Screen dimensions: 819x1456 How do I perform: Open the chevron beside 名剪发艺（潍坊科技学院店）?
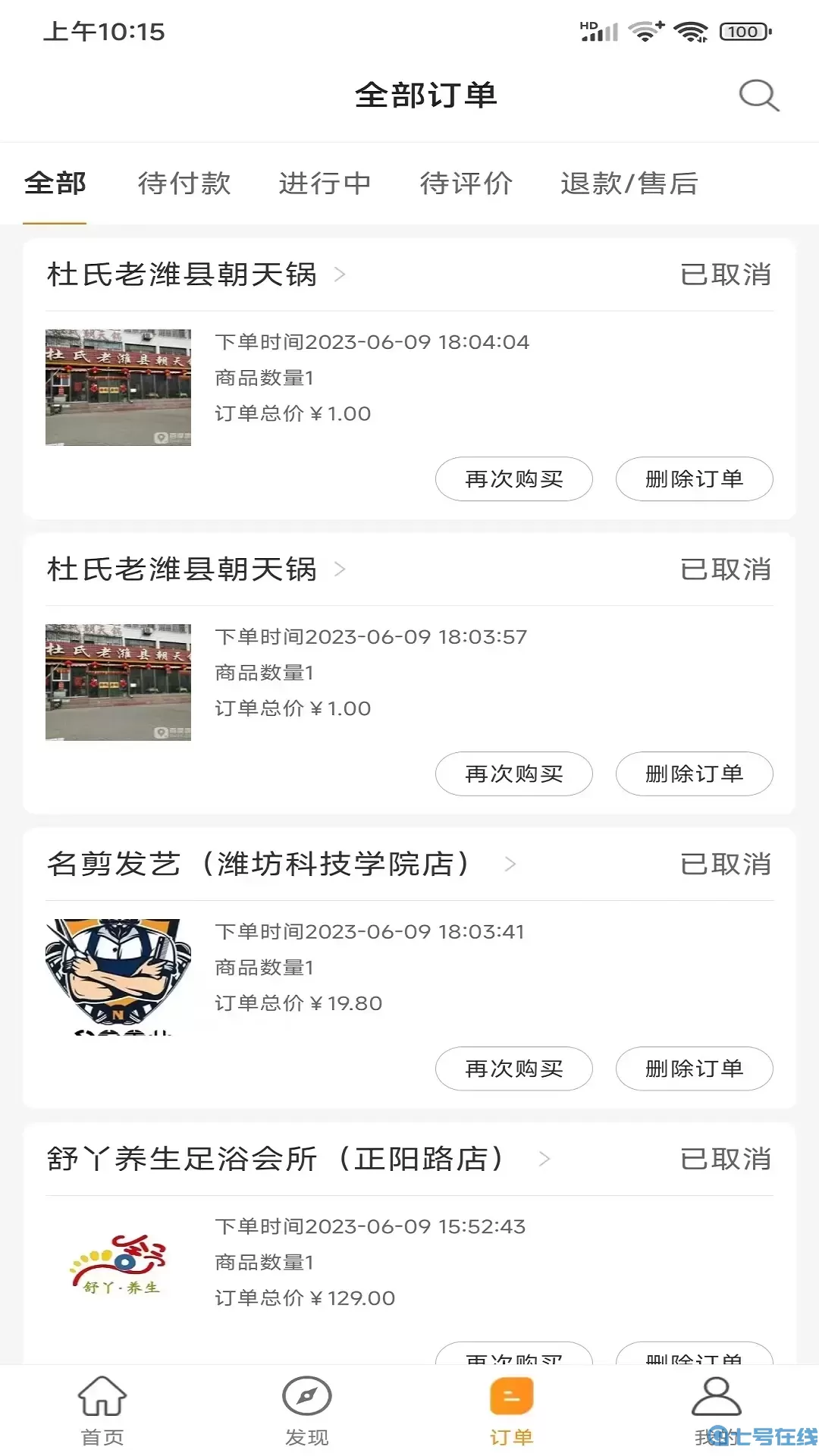(x=509, y=864)
